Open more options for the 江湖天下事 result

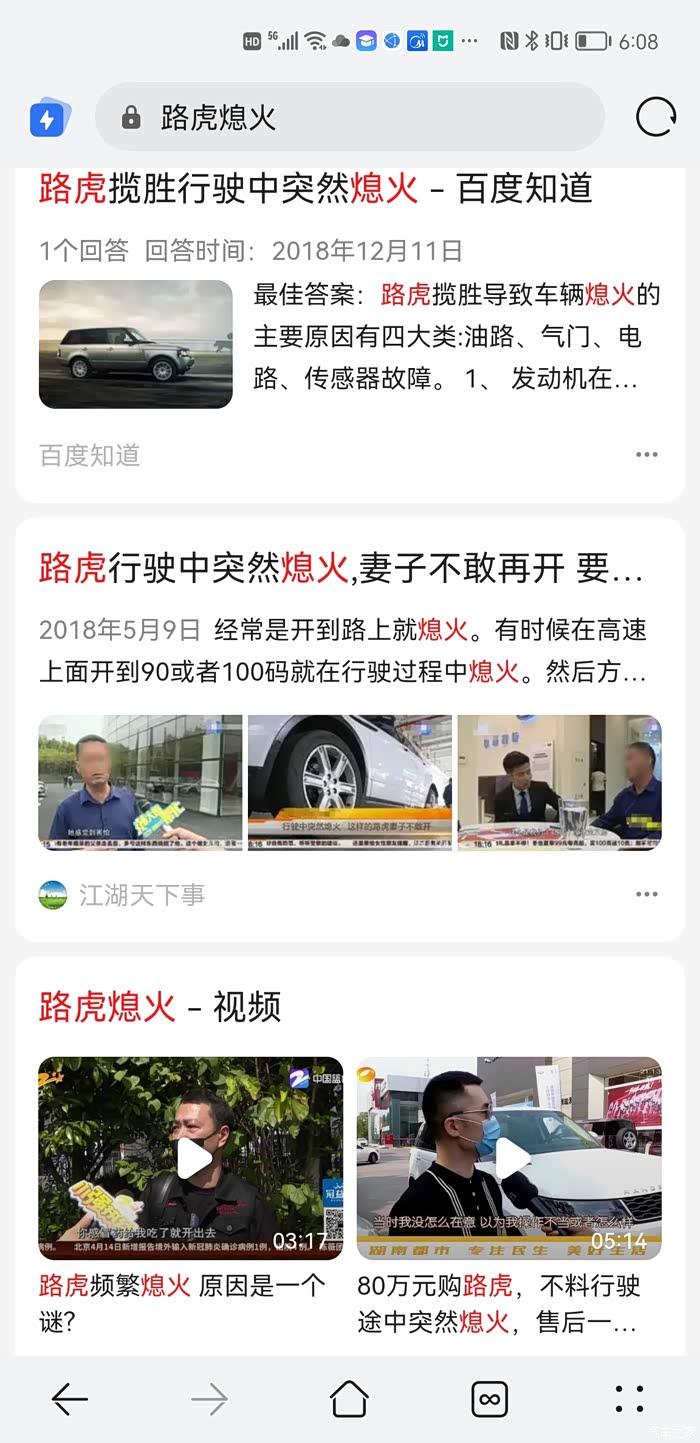click(647, 894)
